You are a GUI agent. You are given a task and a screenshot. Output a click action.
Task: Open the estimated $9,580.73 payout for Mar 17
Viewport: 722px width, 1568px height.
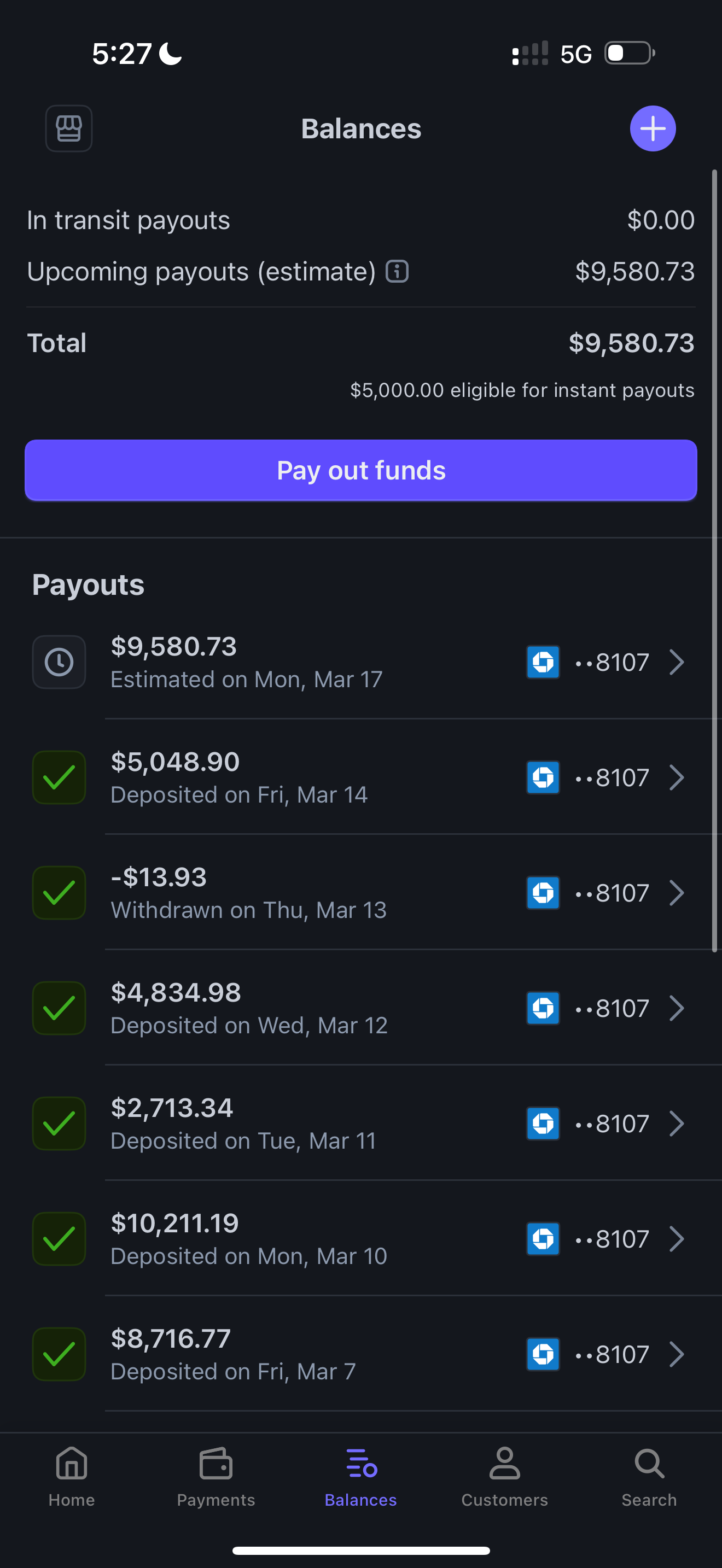coord(361,662)
